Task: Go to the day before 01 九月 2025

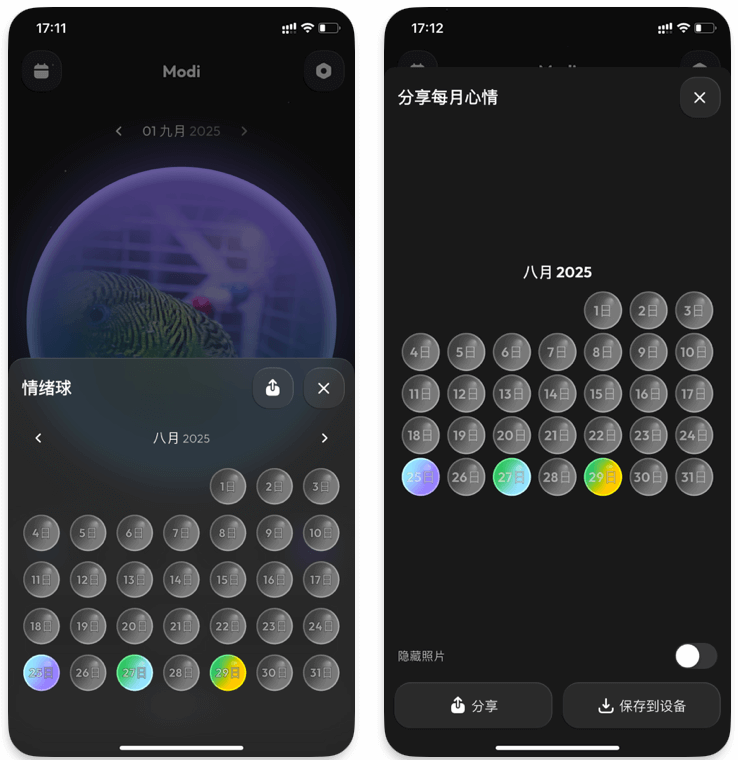Action: click(119, 131)
